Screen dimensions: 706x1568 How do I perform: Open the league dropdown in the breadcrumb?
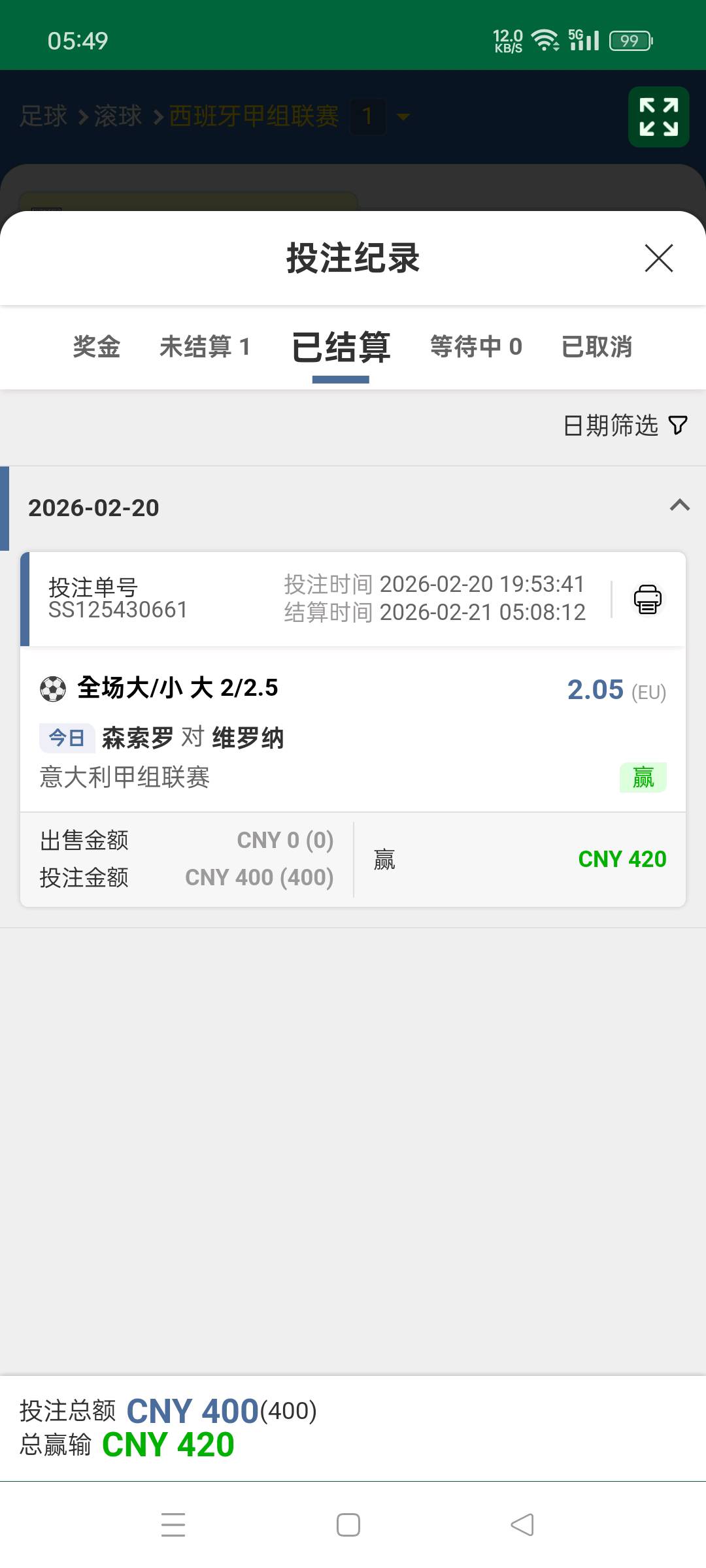pos(403,116)
